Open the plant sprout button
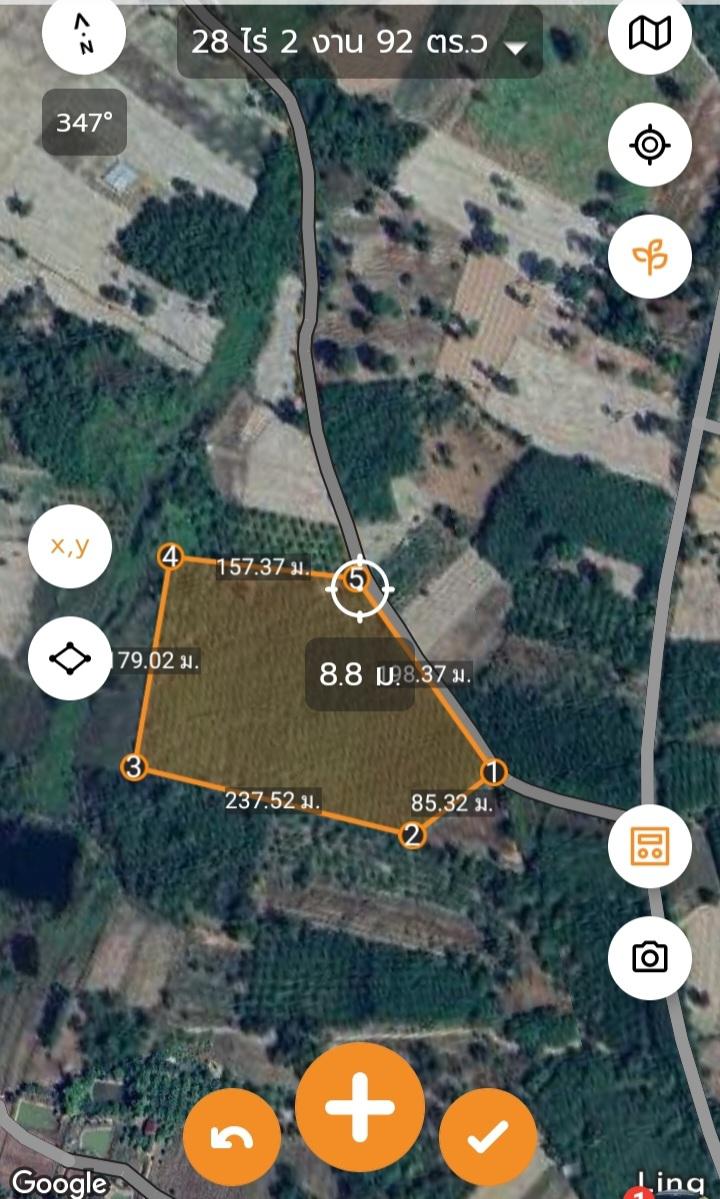The height and width of the screenshot is (1199, 720). point(650,257)
